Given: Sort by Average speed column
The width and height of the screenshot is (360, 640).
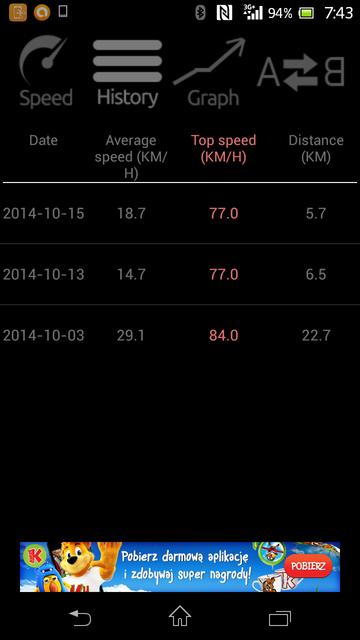Looking at the screenshot, I should point(131,157).
